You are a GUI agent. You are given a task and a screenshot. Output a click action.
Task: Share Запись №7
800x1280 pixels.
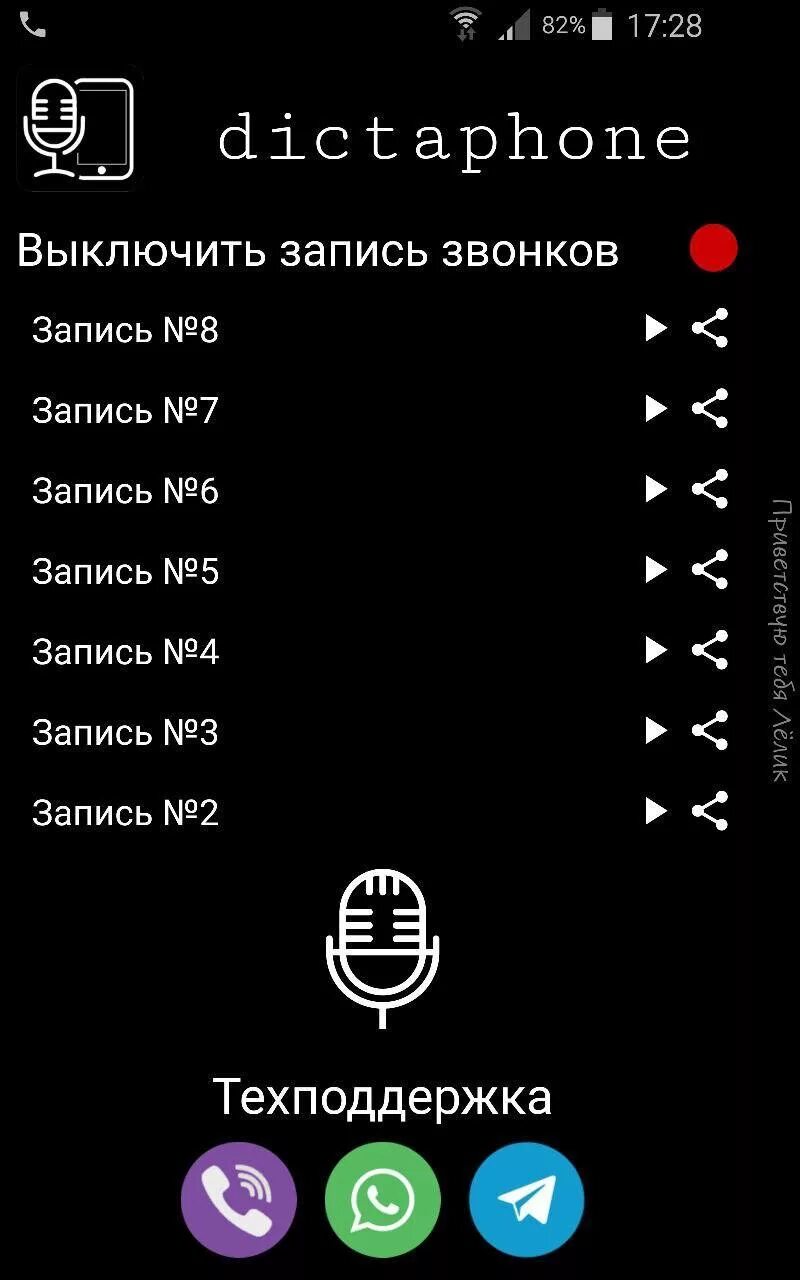pos(710,408)
